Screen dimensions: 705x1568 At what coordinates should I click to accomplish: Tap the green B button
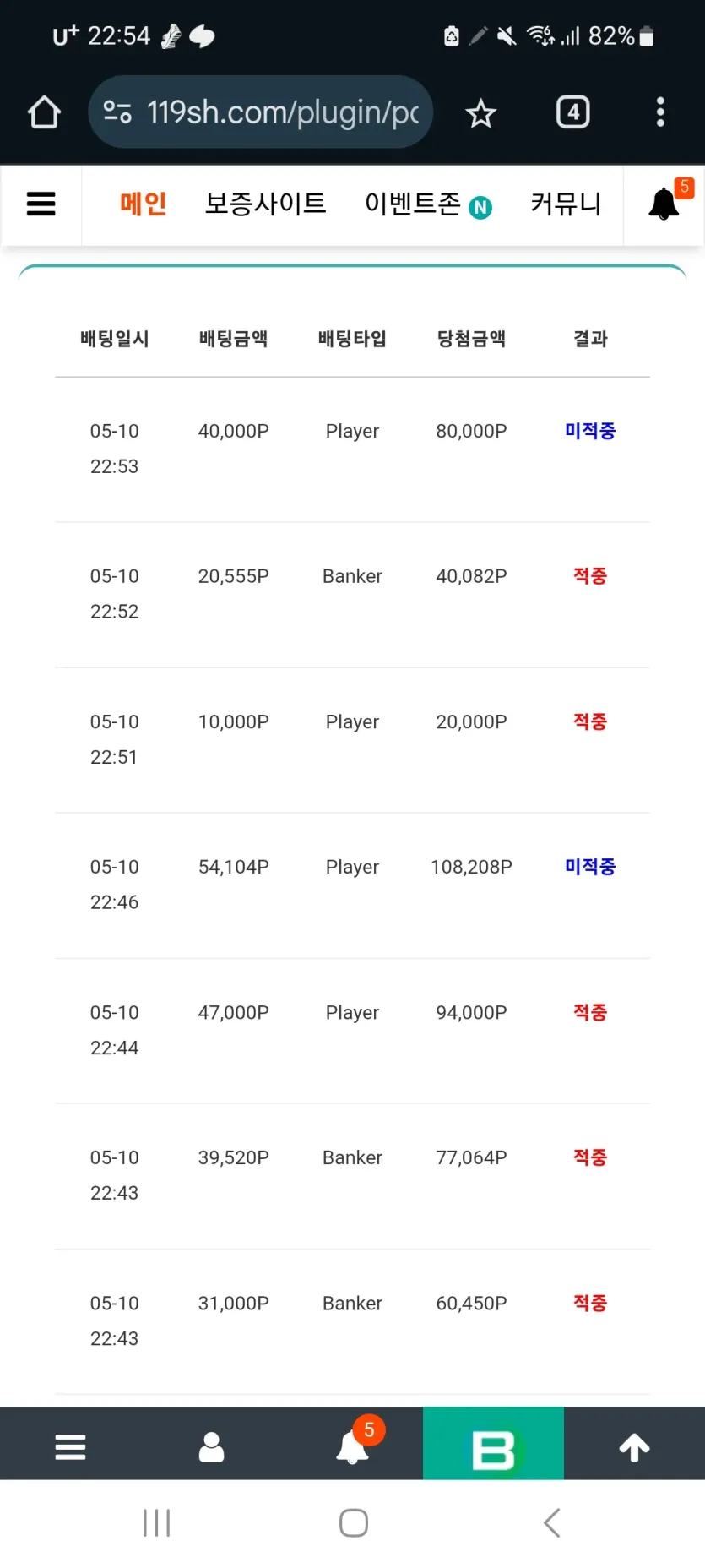pyautogui.click(x=493, y=1443)
